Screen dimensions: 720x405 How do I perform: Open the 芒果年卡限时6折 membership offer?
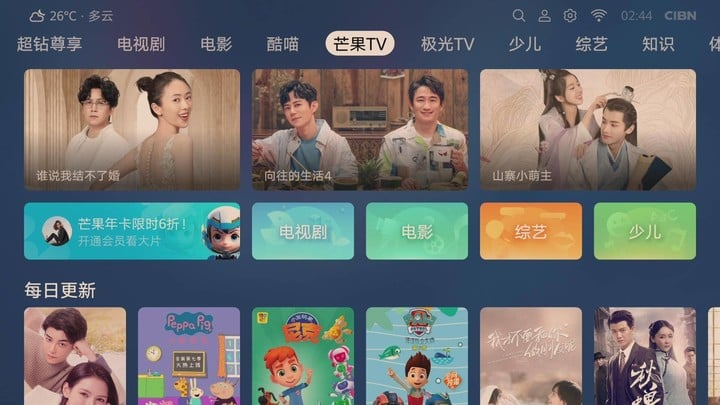point(132,232)
